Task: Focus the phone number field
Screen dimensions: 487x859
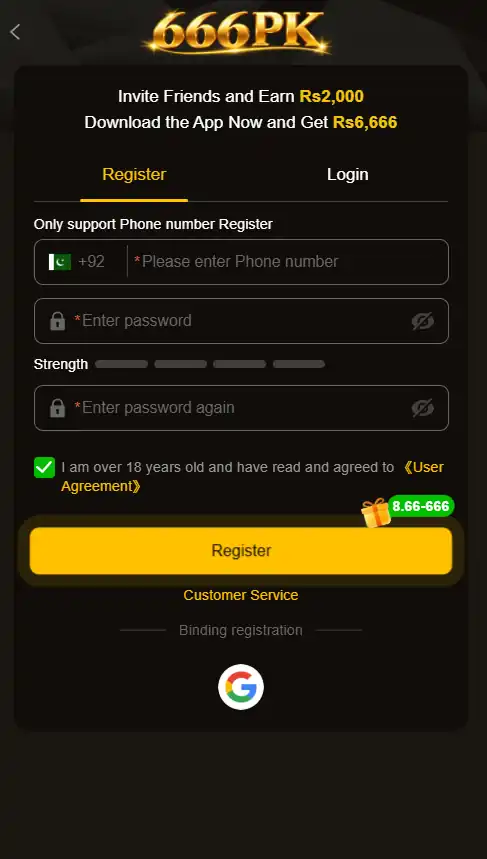Action: coord(290,262)
